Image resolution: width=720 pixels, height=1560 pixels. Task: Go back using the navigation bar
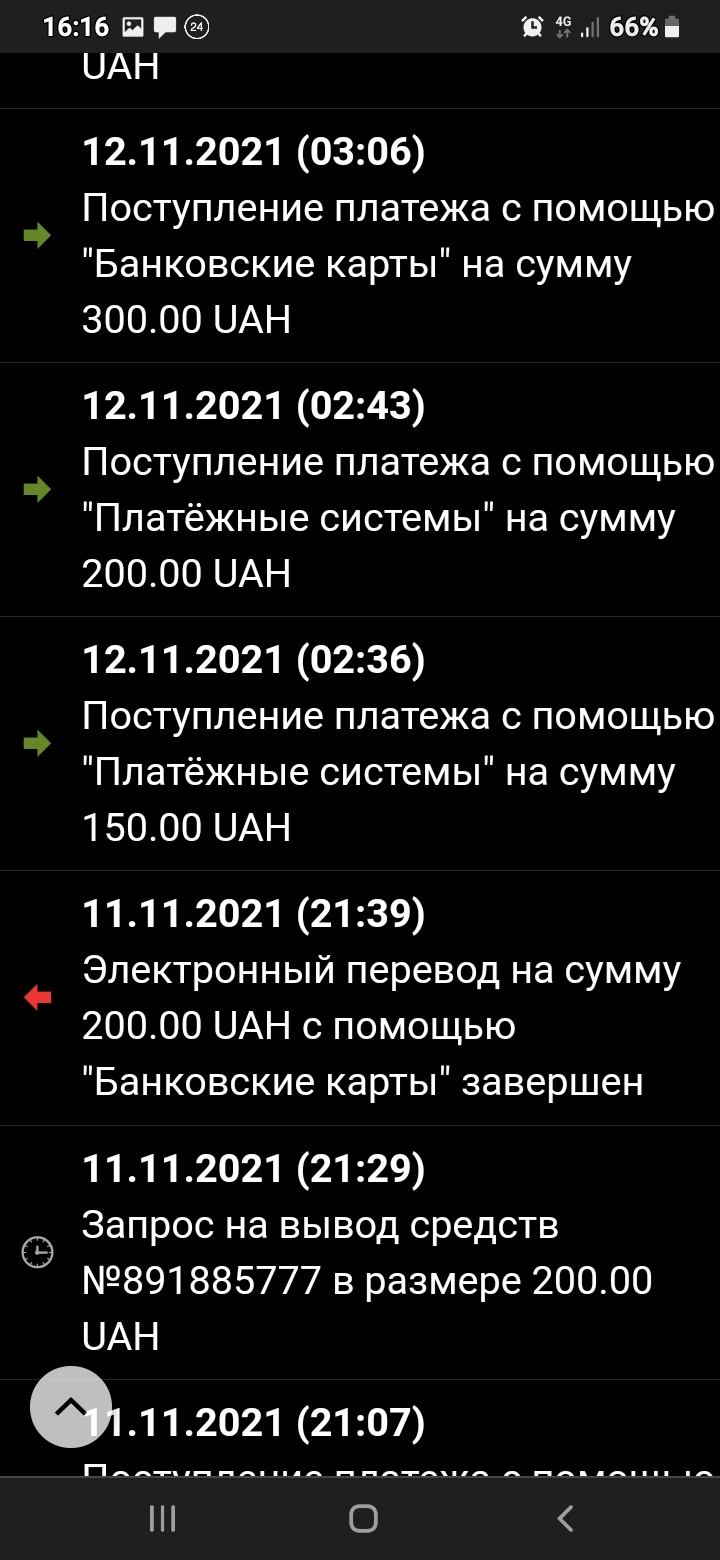click(x=565, y=1519)
